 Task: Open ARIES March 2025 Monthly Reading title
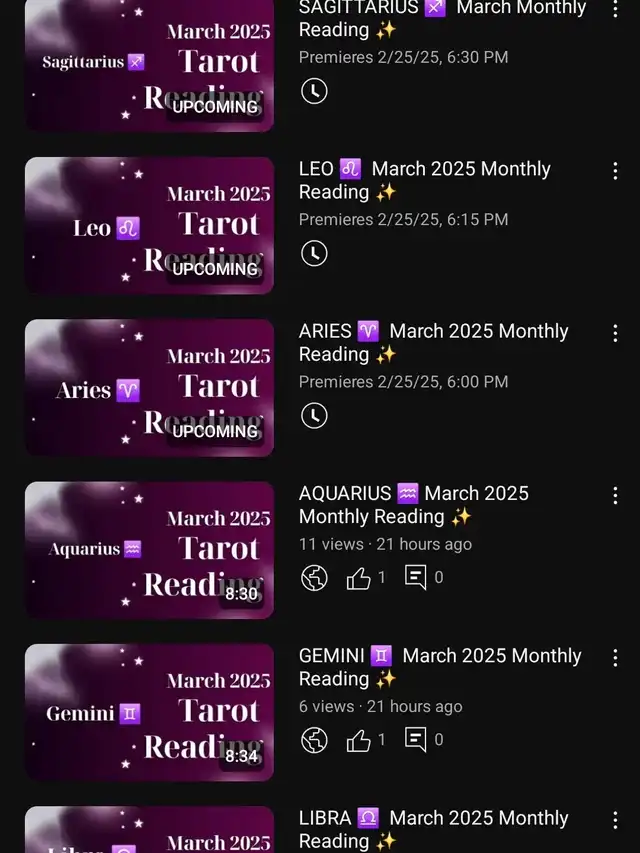tap(432, 342)
